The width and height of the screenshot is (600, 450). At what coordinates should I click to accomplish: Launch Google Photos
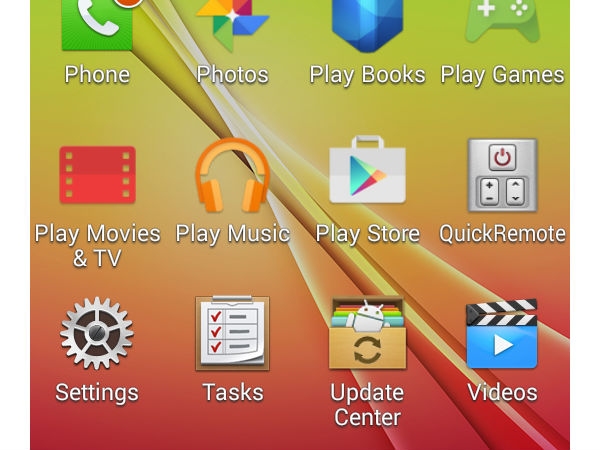pyautogui.click(x=232, y=25)
